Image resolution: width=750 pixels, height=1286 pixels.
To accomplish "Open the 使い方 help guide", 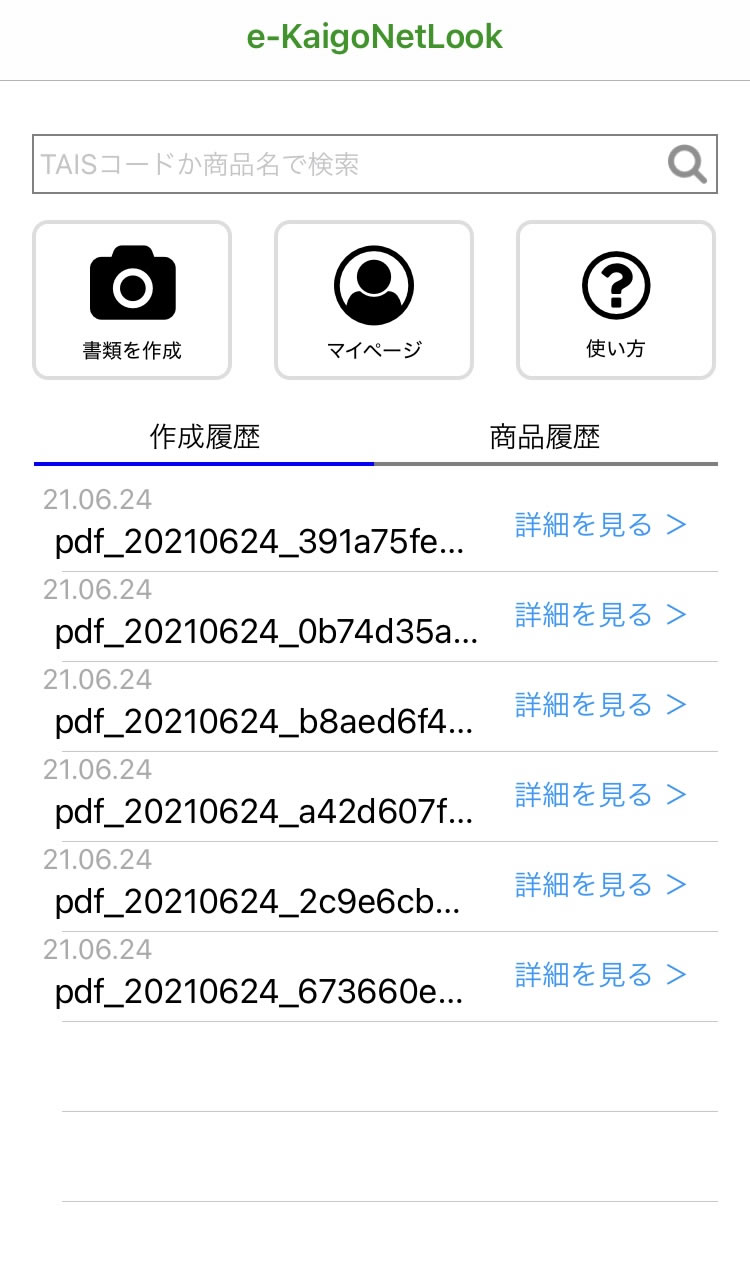I will coord(616,300).
